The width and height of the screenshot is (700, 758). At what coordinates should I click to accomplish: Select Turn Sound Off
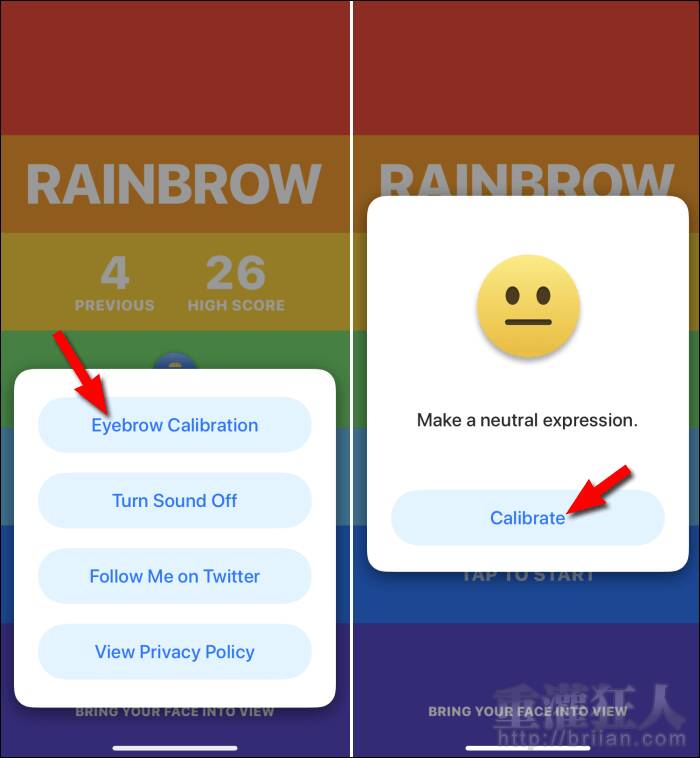click(175, 501)
